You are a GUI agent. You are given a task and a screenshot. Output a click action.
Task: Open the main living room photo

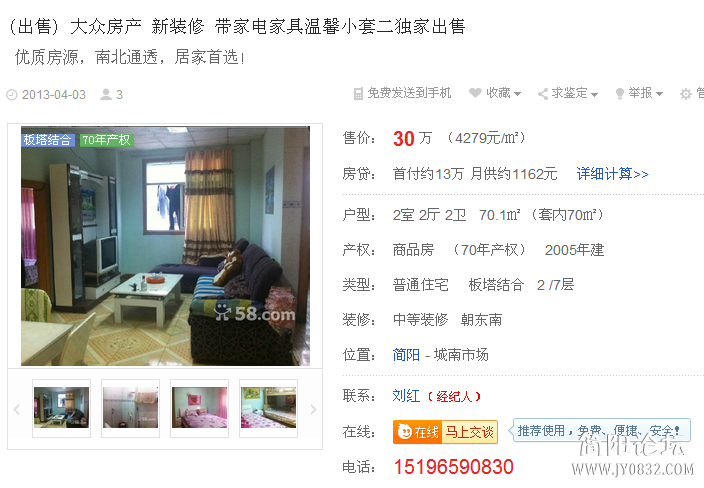166,246
